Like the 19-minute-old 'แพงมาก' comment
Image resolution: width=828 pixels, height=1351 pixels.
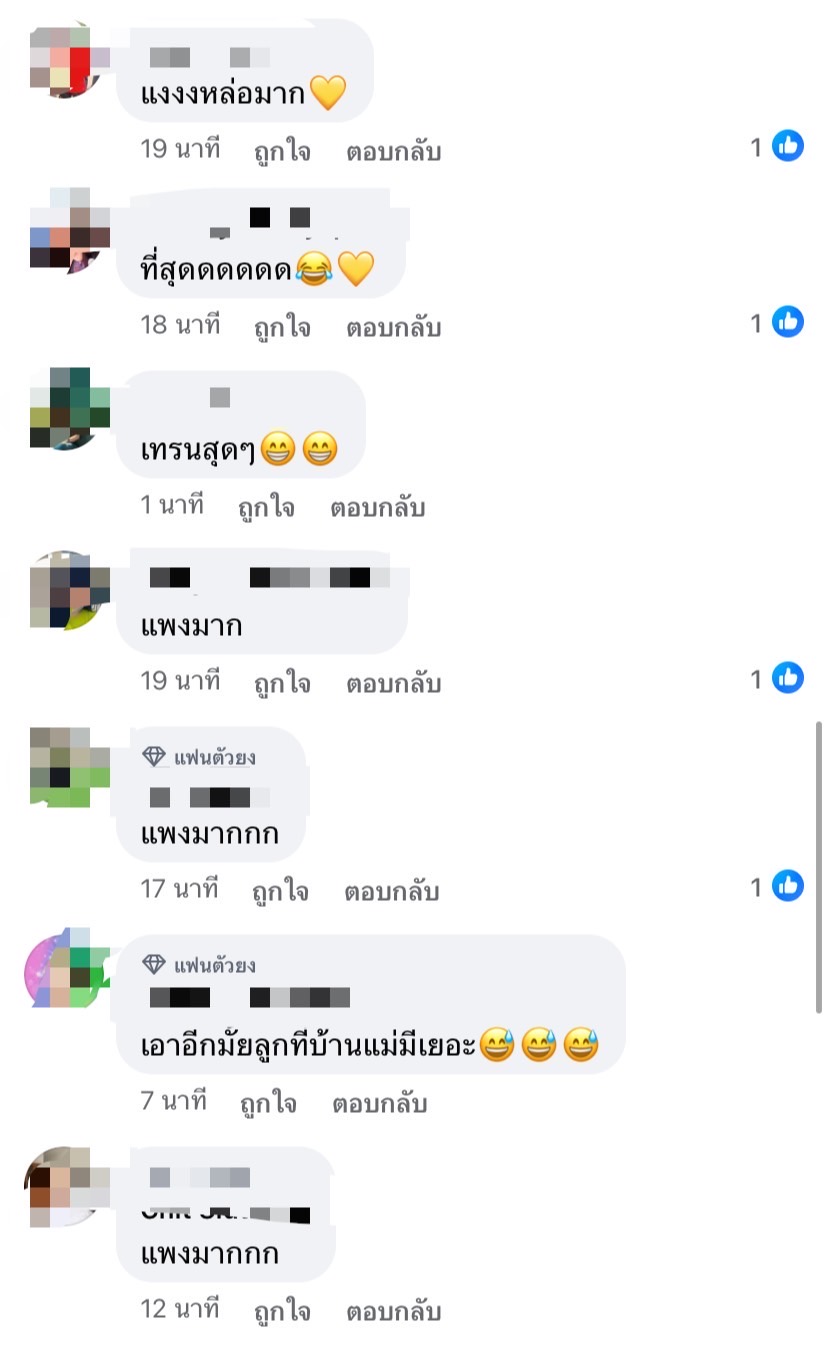[x=281, y=683]
